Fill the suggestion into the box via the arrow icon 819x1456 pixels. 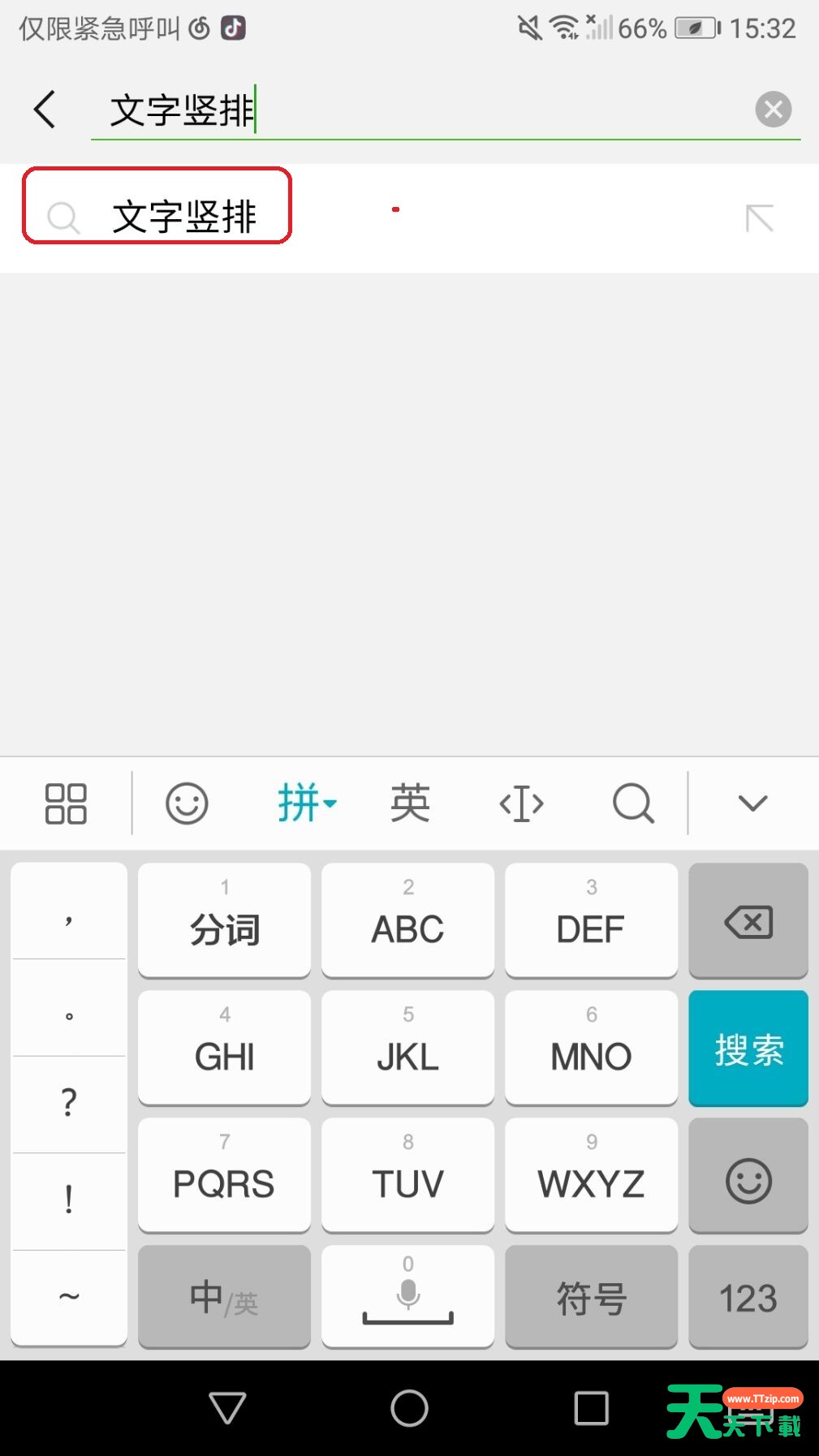pos(760,218)
